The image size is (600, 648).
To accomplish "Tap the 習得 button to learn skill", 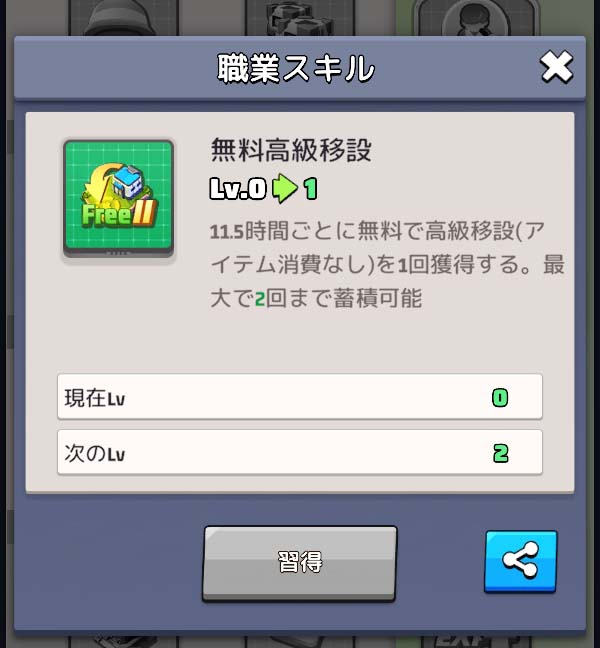I will point(300,561).
